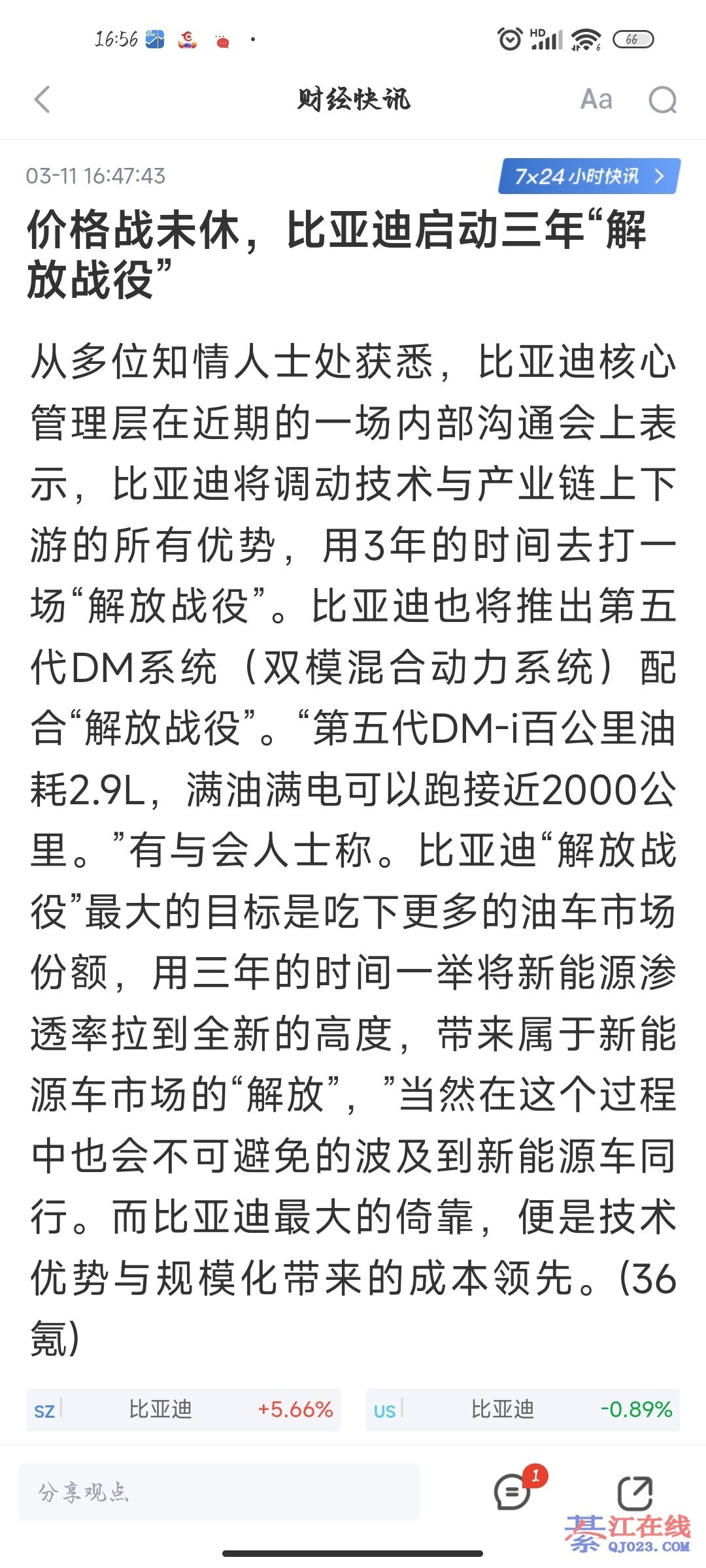Open the SZ 比亚迪 stock quote
The width and height of the screenshot is (706, 1568).
point(183,1410)
